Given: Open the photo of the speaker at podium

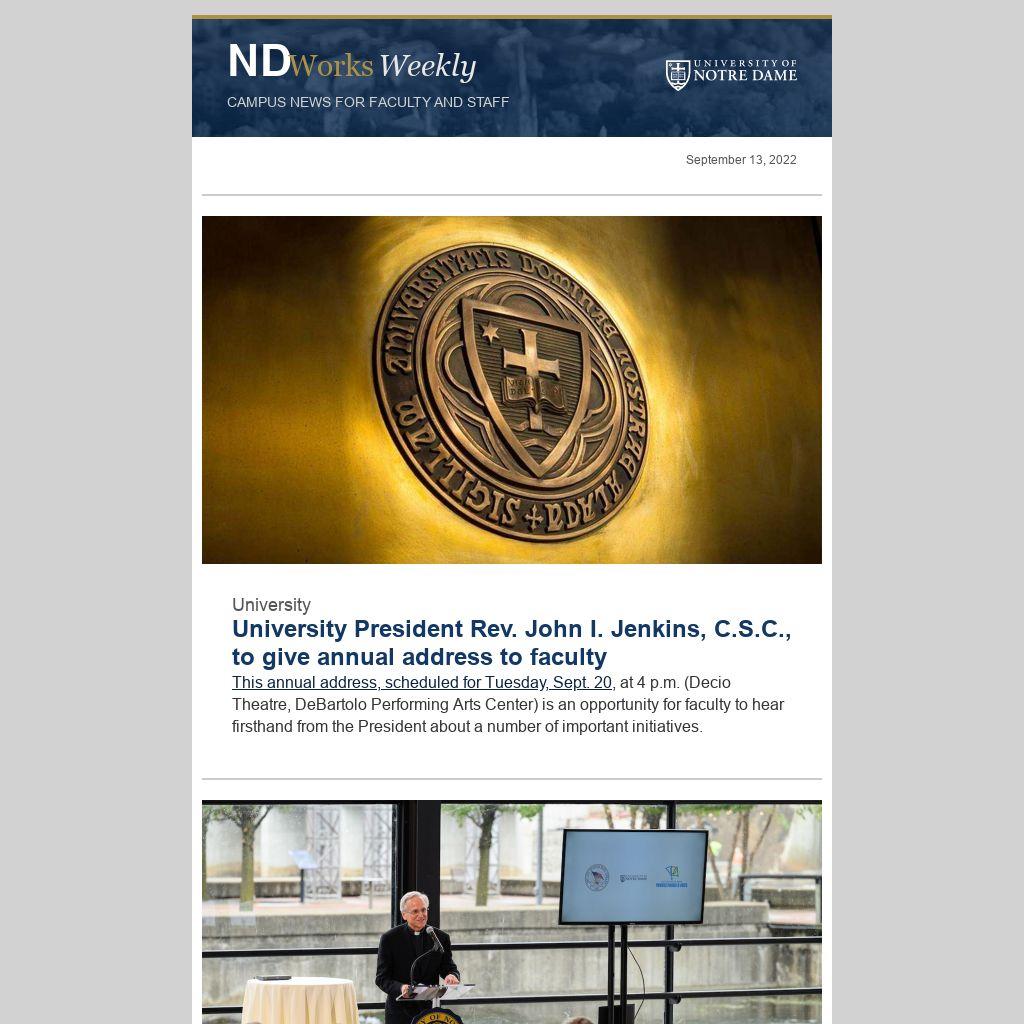Looking at the screenshot, I should coord(511,912).
